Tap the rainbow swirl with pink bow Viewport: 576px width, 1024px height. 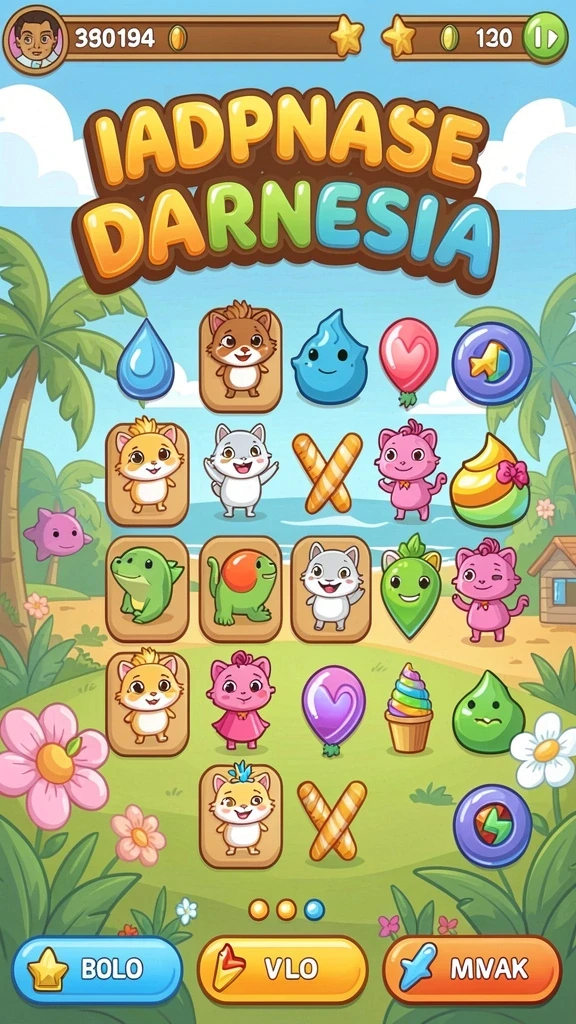(x=490, y=480)
